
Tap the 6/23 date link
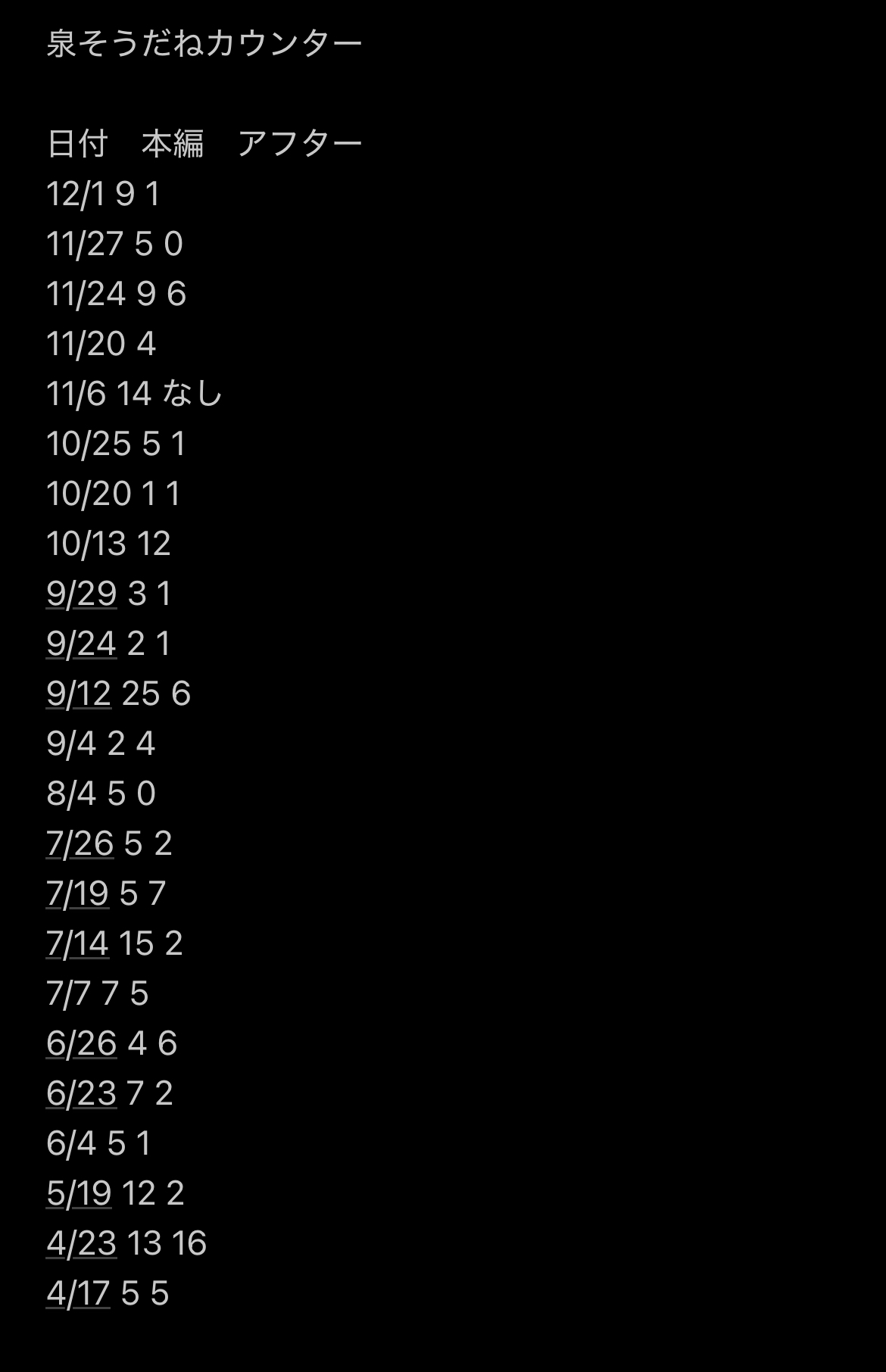pyautogui.click(x=81, y=1093)
